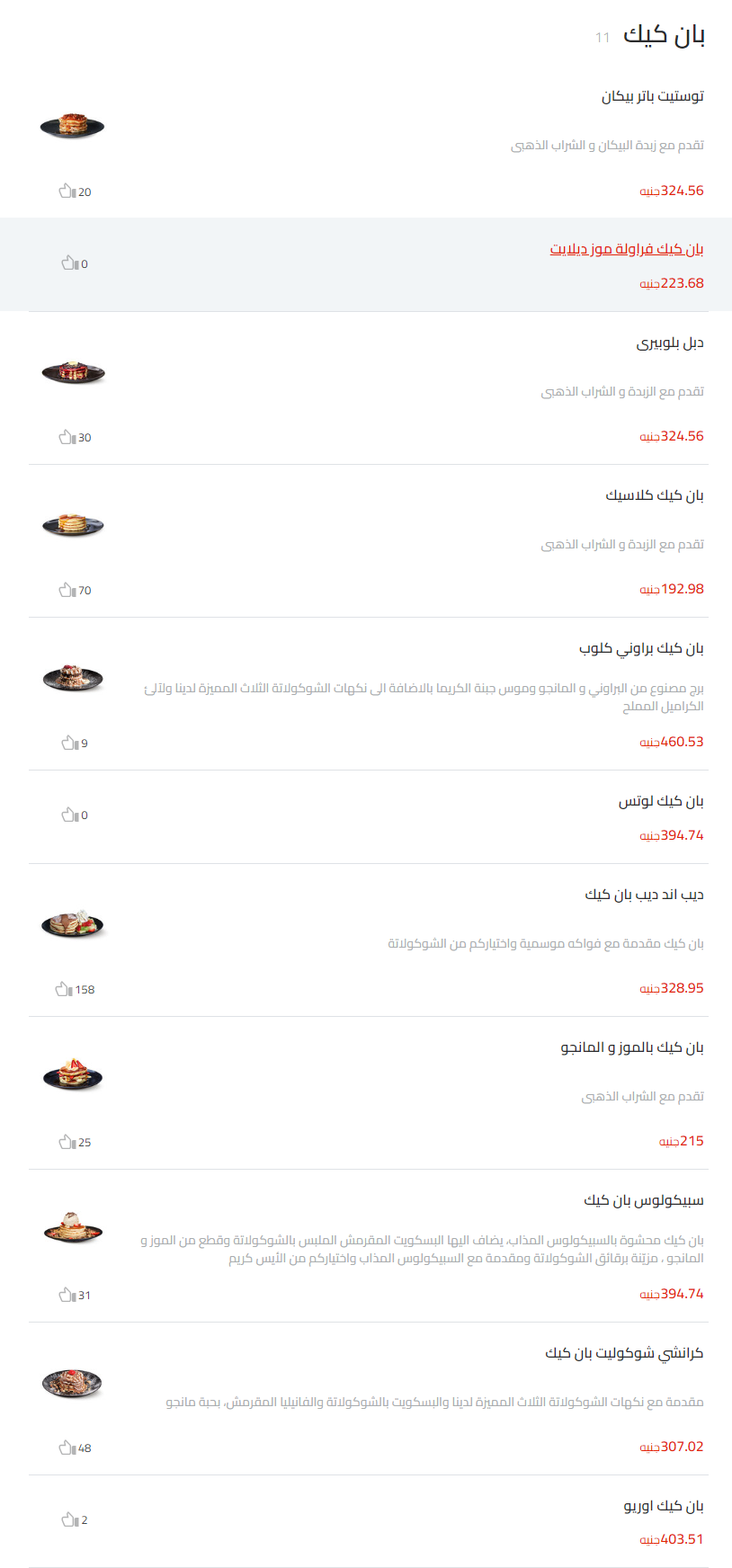Image resolution: width=732 pixels, height=1568 pixels.
Task: Click the like icon on كرانشي شوكوليت بان كيك
Action: point(65,1448)
